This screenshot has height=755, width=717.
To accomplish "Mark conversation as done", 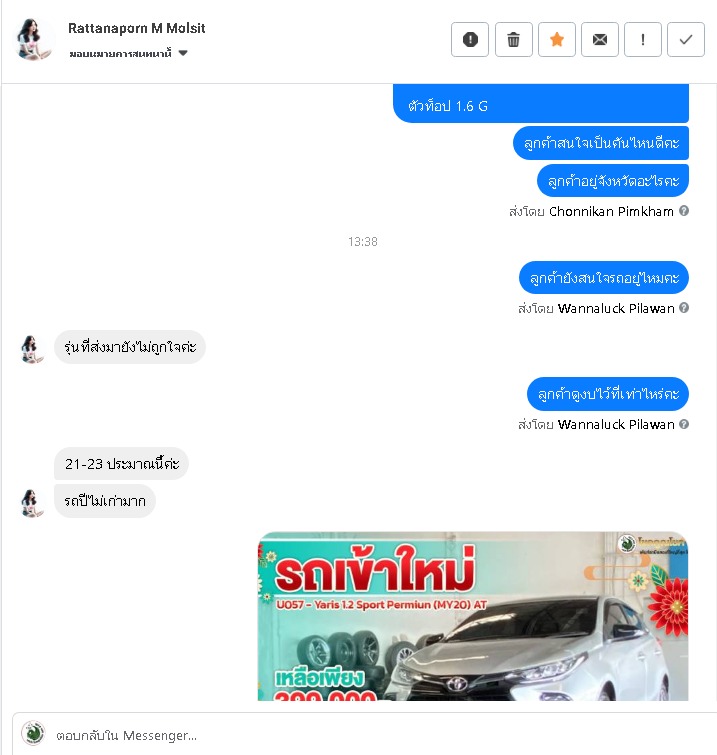I will 686,39.
